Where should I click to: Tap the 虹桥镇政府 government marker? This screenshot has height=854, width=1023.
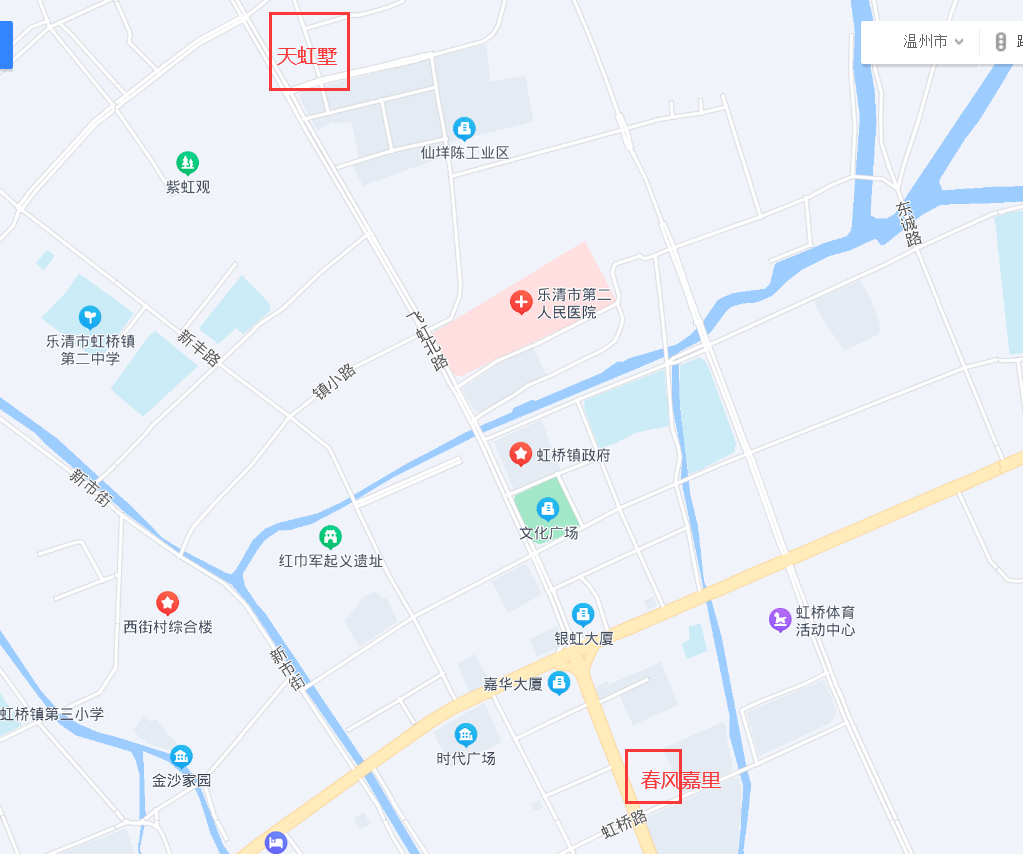pyautogui.click(x=520, y=454)
